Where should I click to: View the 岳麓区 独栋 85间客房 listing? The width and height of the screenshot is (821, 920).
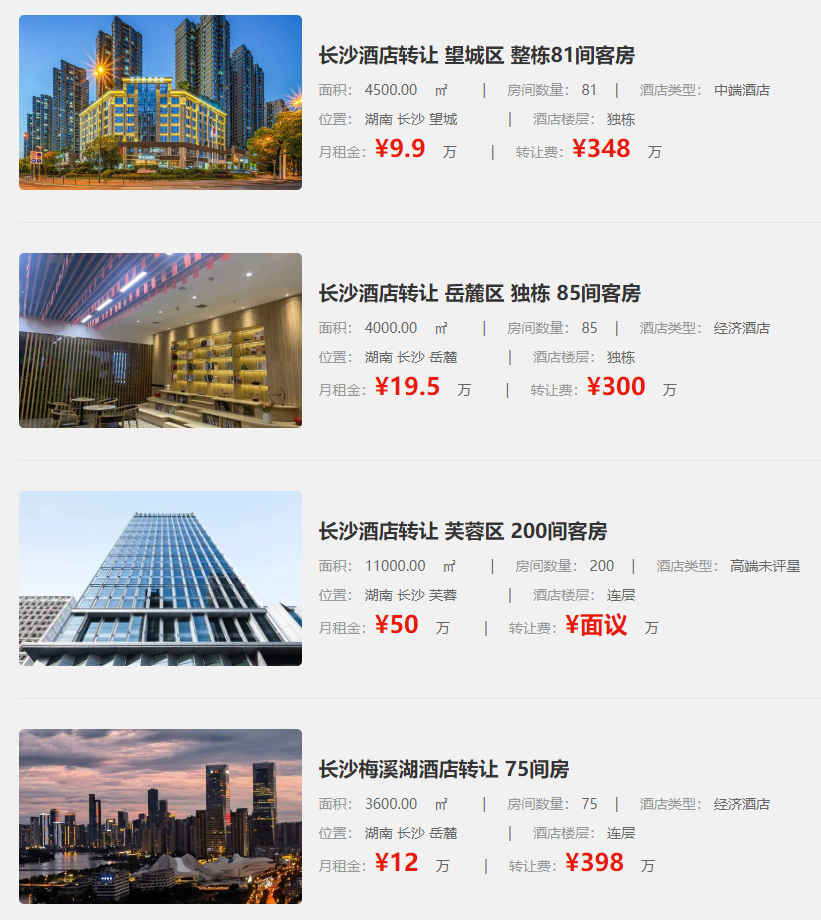pyautogui.click(x=479, y=293)
